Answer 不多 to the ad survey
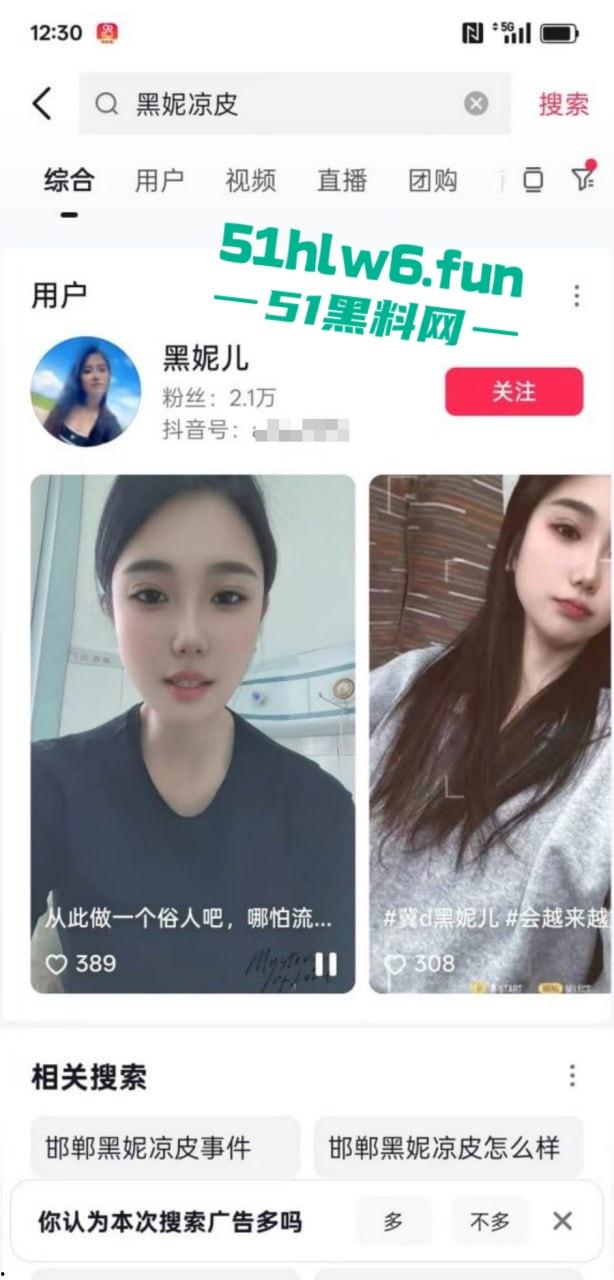 [490, 1221]
